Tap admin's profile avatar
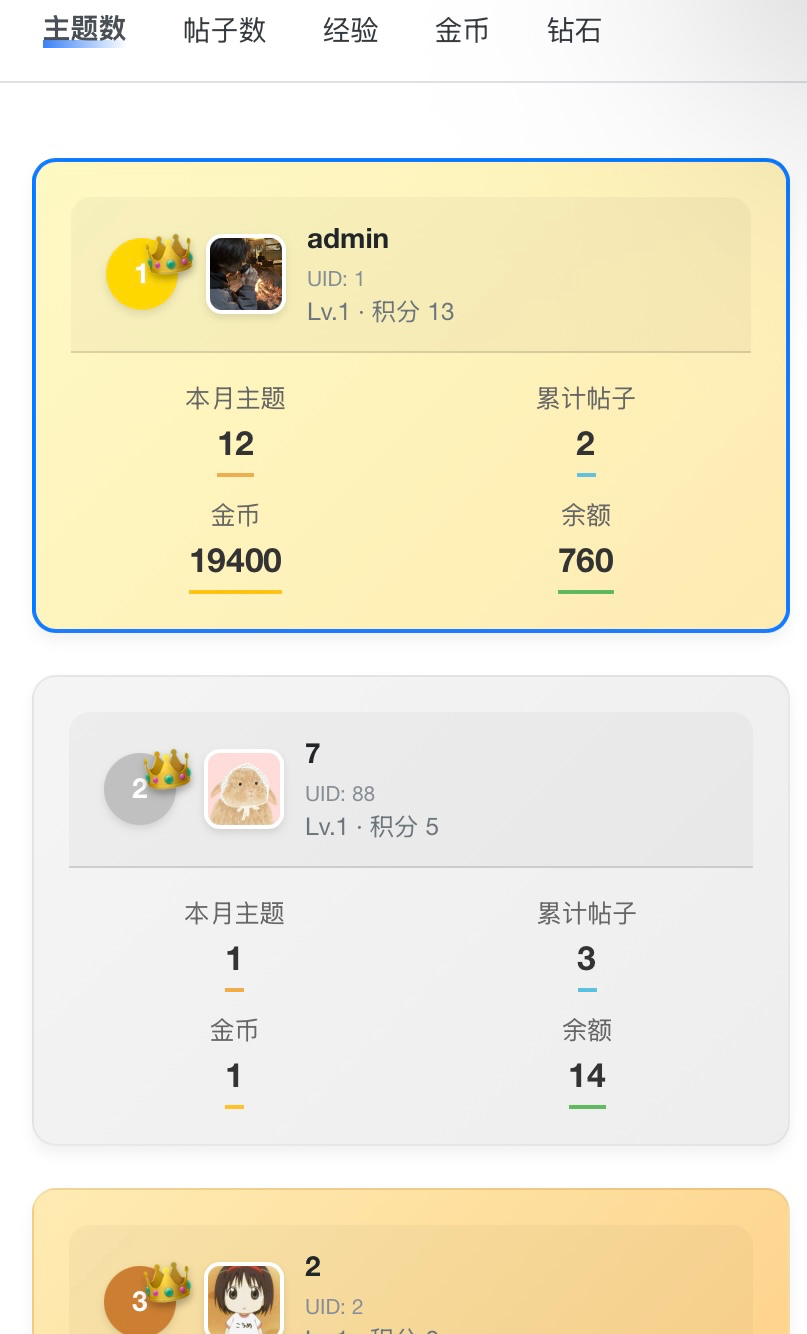Viewport: 807px width, 1334px height. pyautogui.click(x=246, y=274)
